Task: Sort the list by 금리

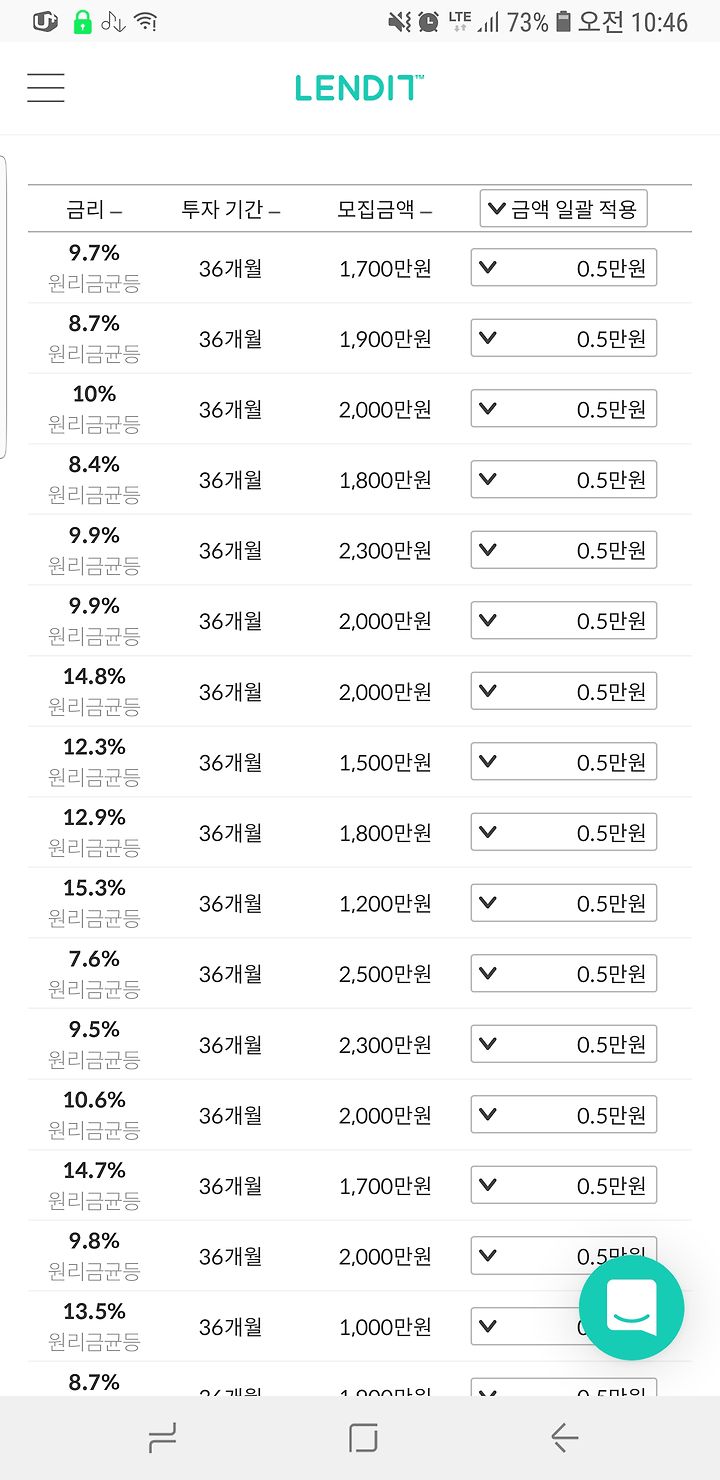Action: (x=94, y=210)
